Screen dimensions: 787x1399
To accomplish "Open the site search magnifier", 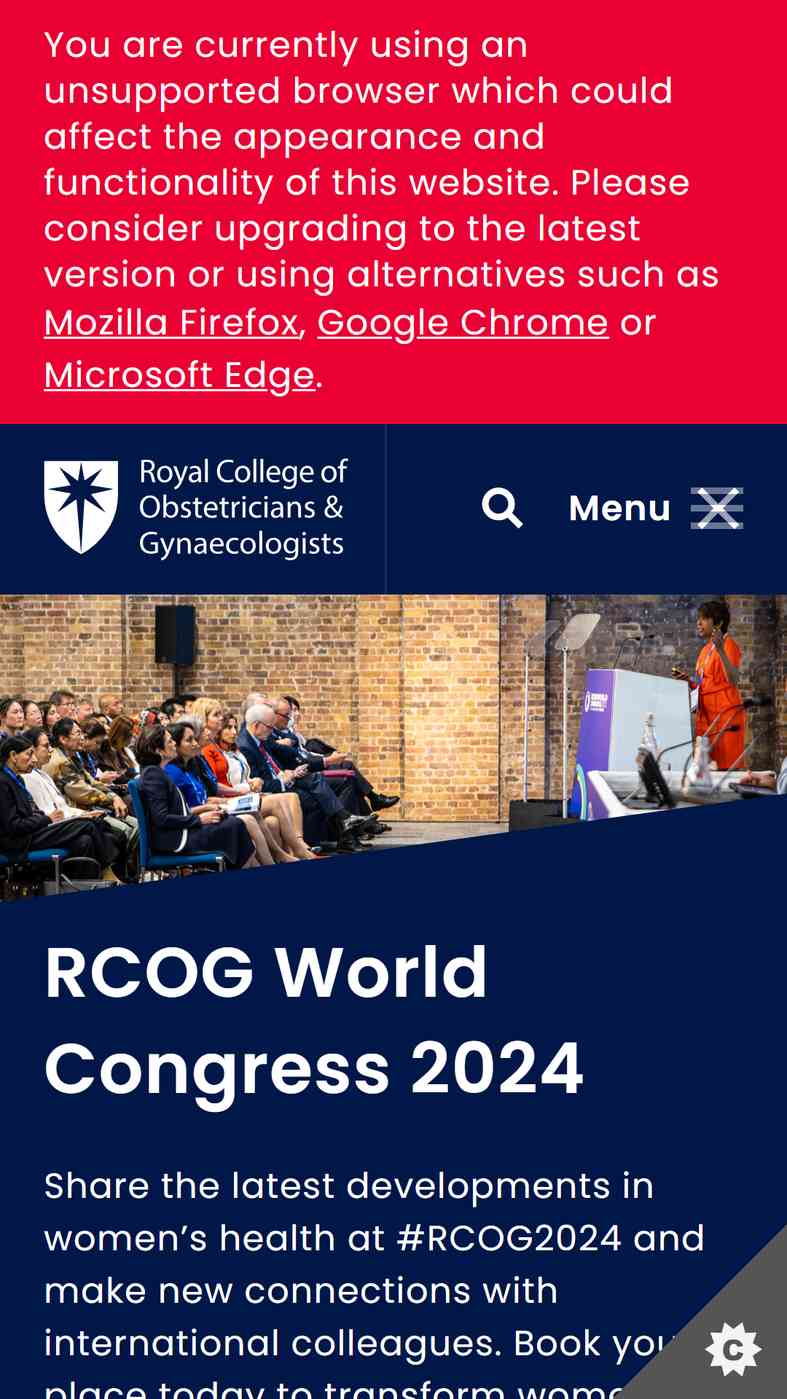I will pyautogui.click(x=502, y=508).
